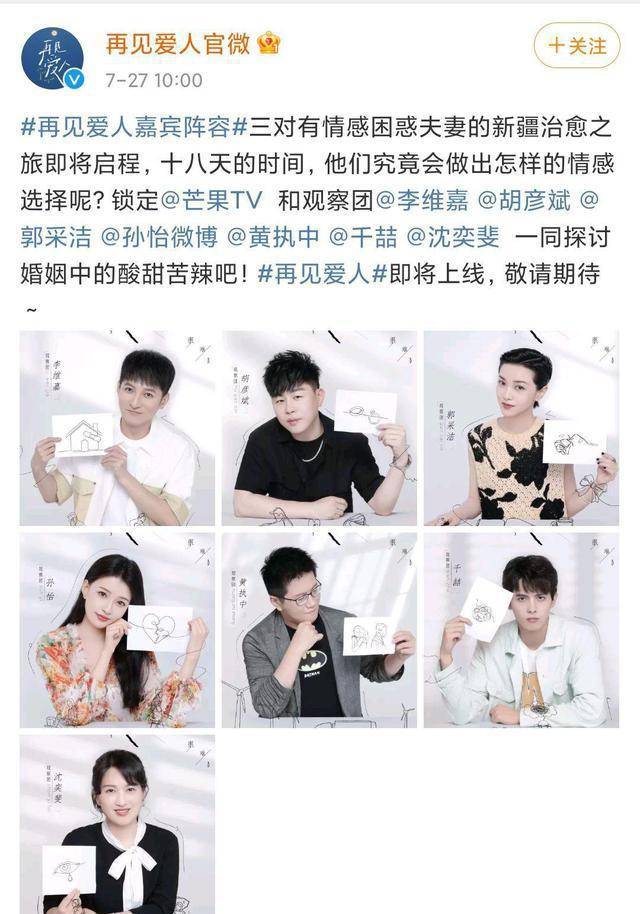This screenshot has width=640, height=914.
Task: View the 千喆 poster image
Action: [521, 629]
